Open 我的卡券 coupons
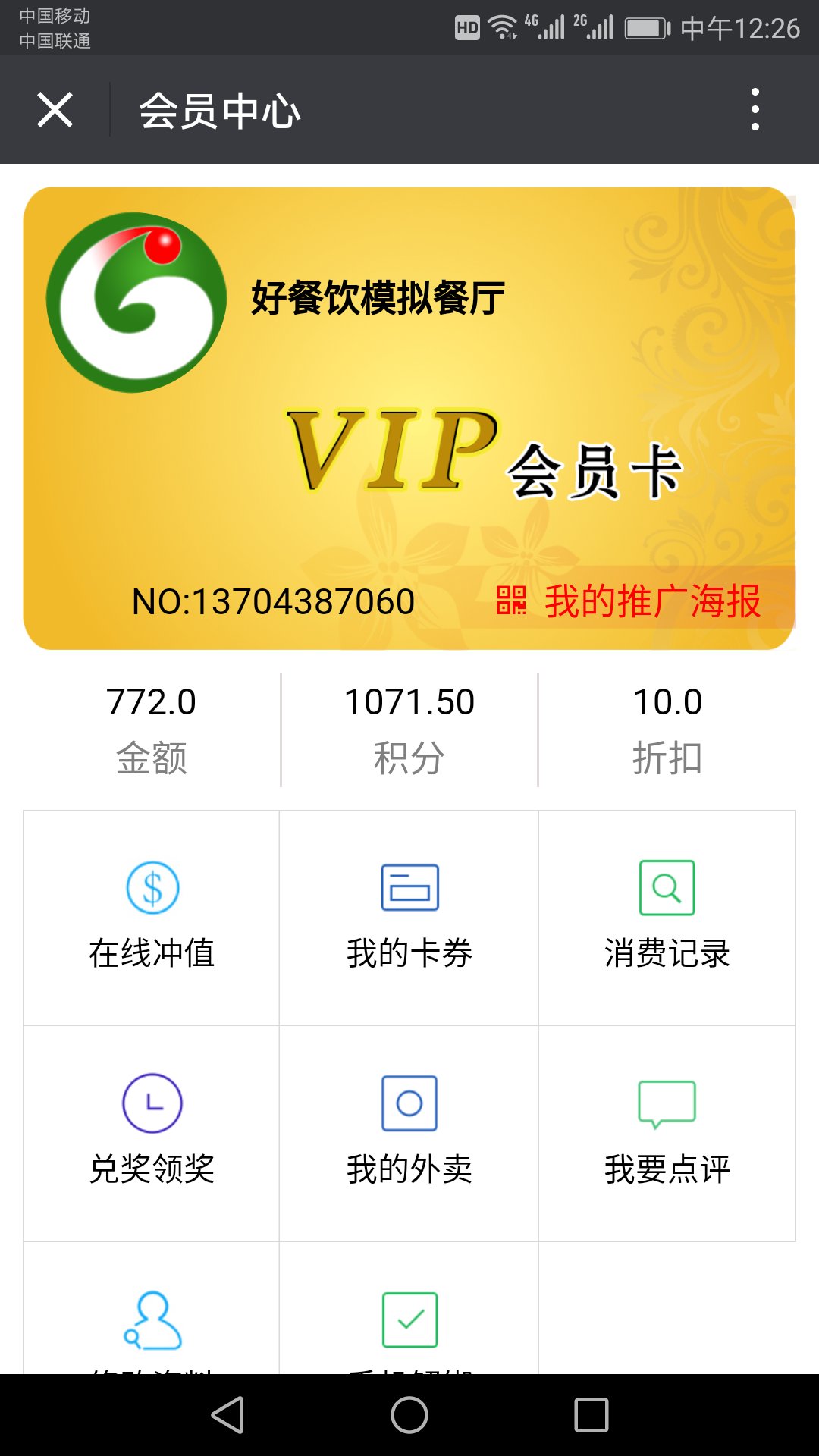This screenshot has height=1456, width=819. (x=409, y=918)
